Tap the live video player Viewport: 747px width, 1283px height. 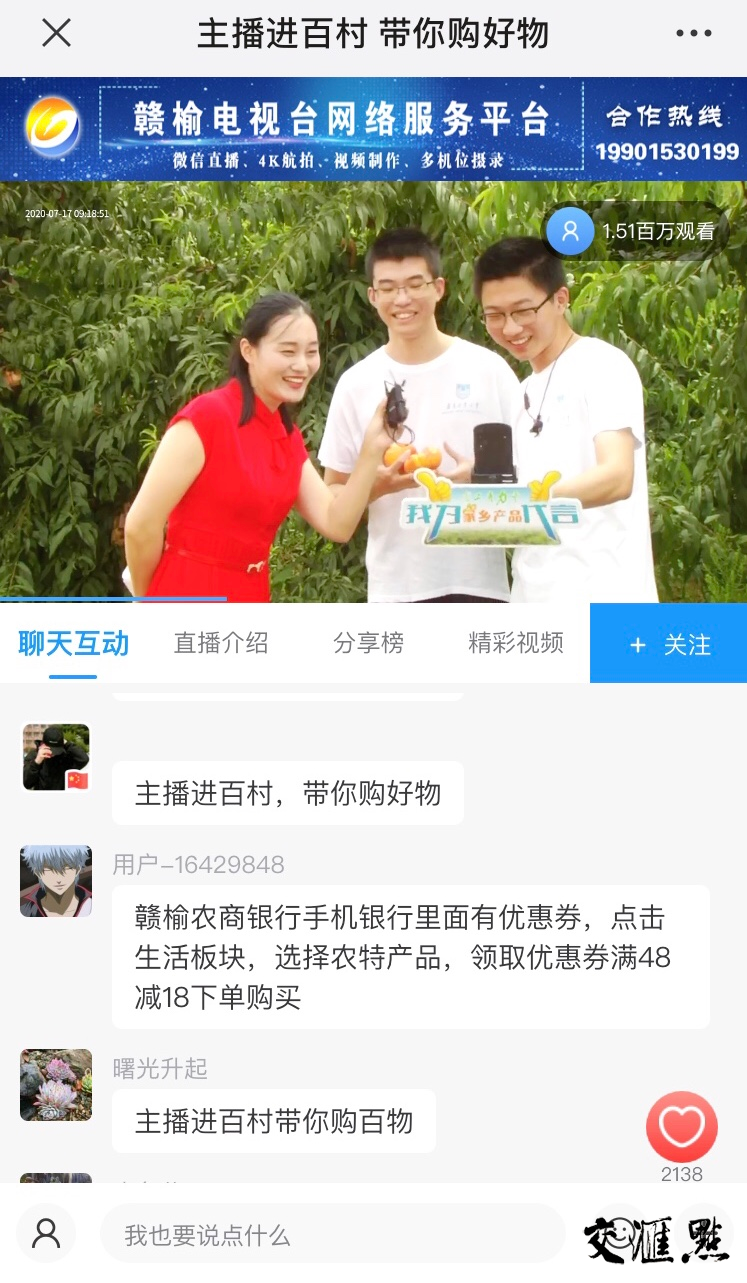click(x=373, y=400)
